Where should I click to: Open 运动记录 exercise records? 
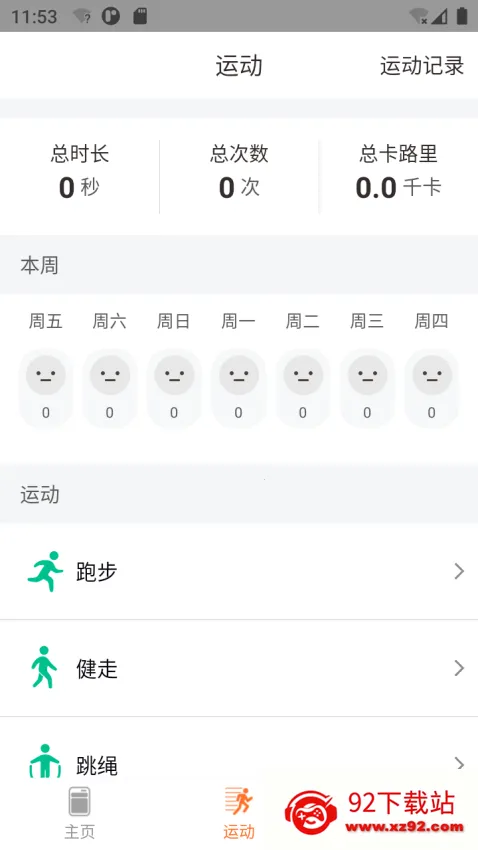point(422,66)
